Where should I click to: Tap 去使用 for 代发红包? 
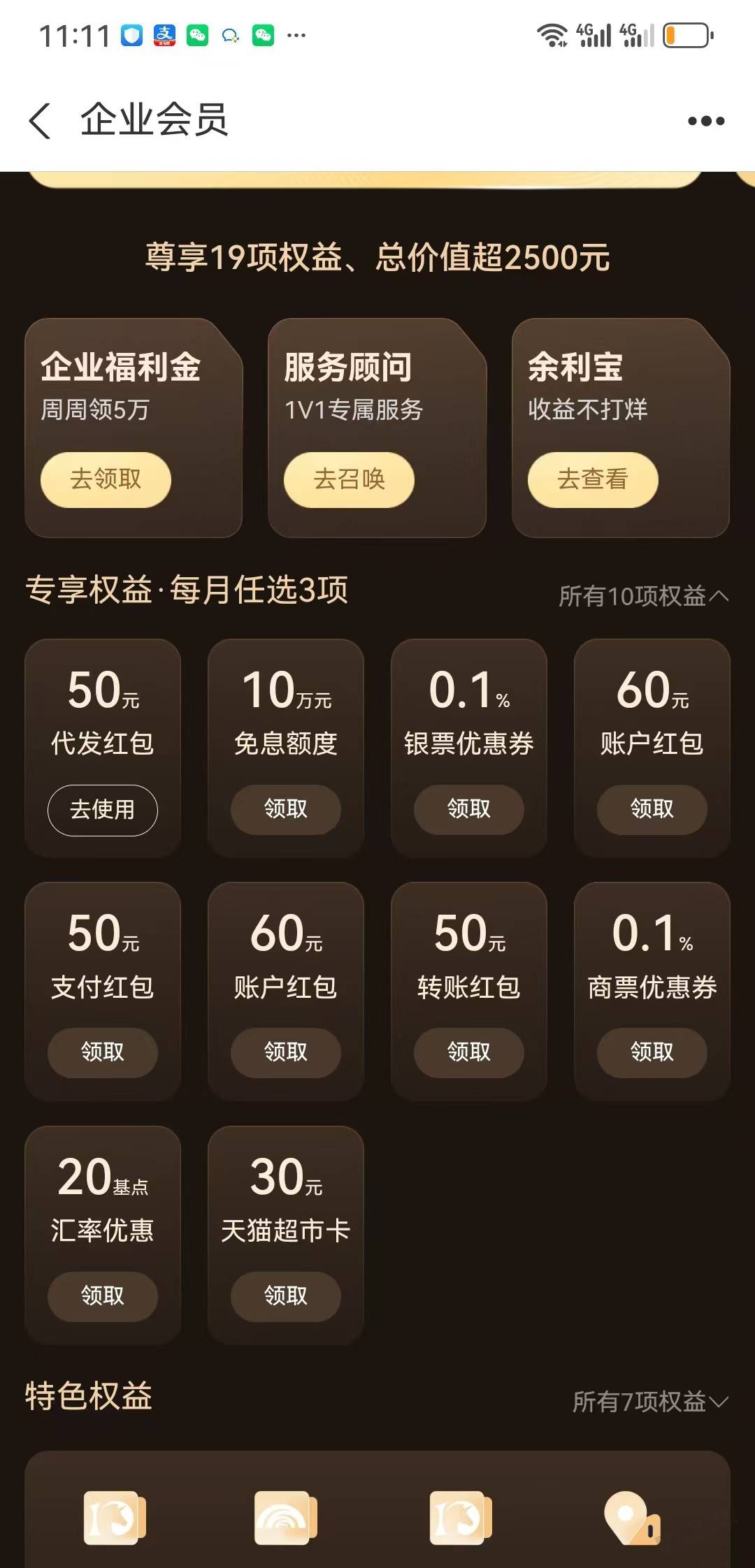click(102, 810)
